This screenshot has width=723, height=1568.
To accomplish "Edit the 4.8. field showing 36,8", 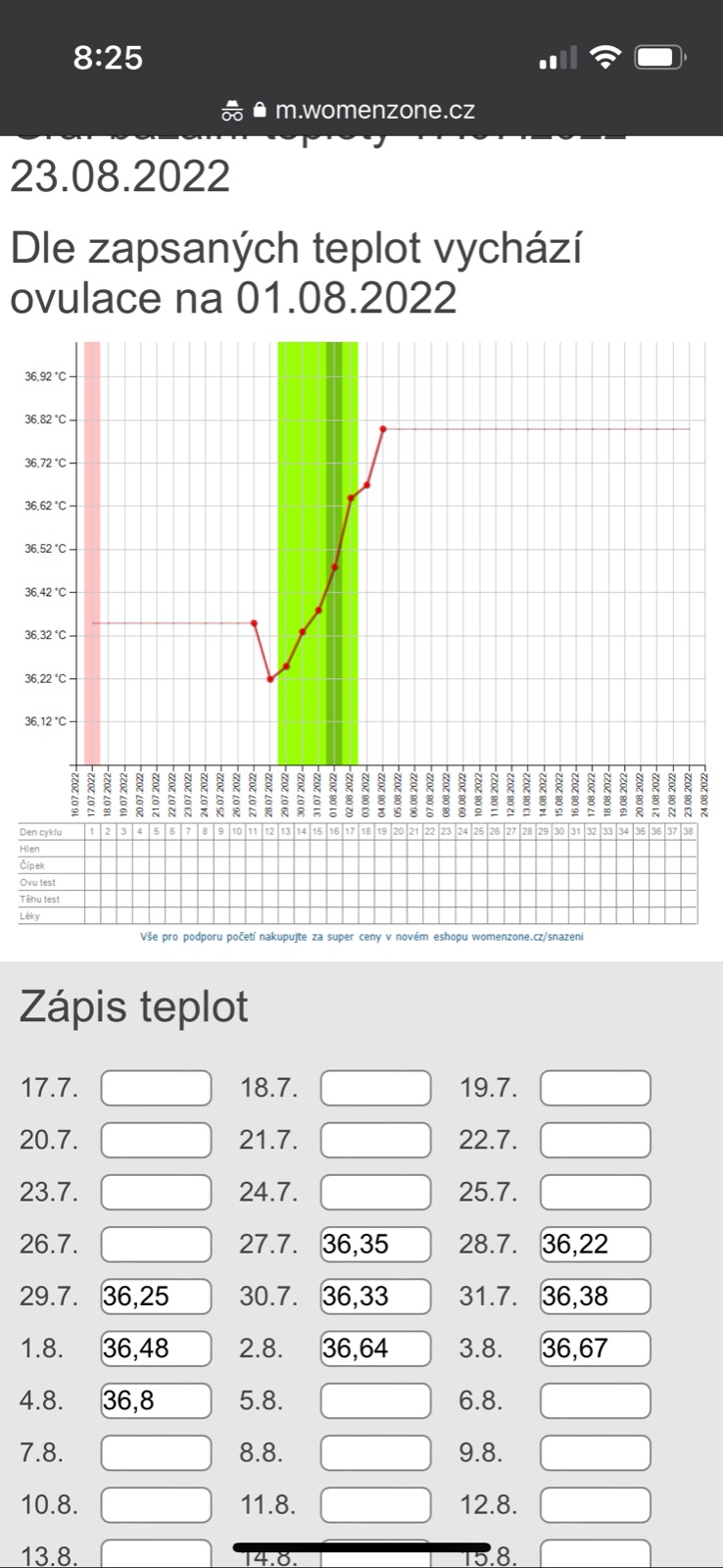I will [x=156, y=1400].
